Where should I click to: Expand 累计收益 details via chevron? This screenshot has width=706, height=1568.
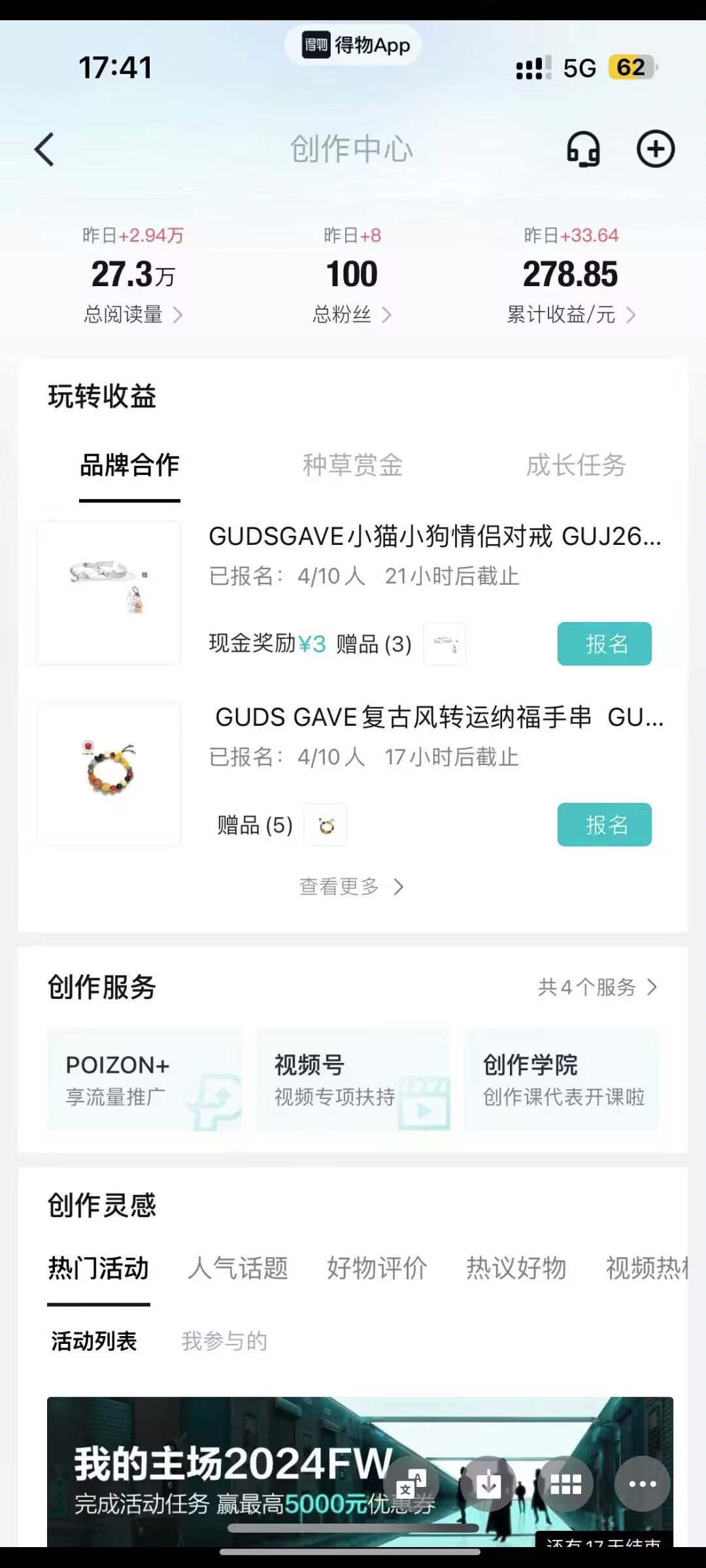point(631,316)
